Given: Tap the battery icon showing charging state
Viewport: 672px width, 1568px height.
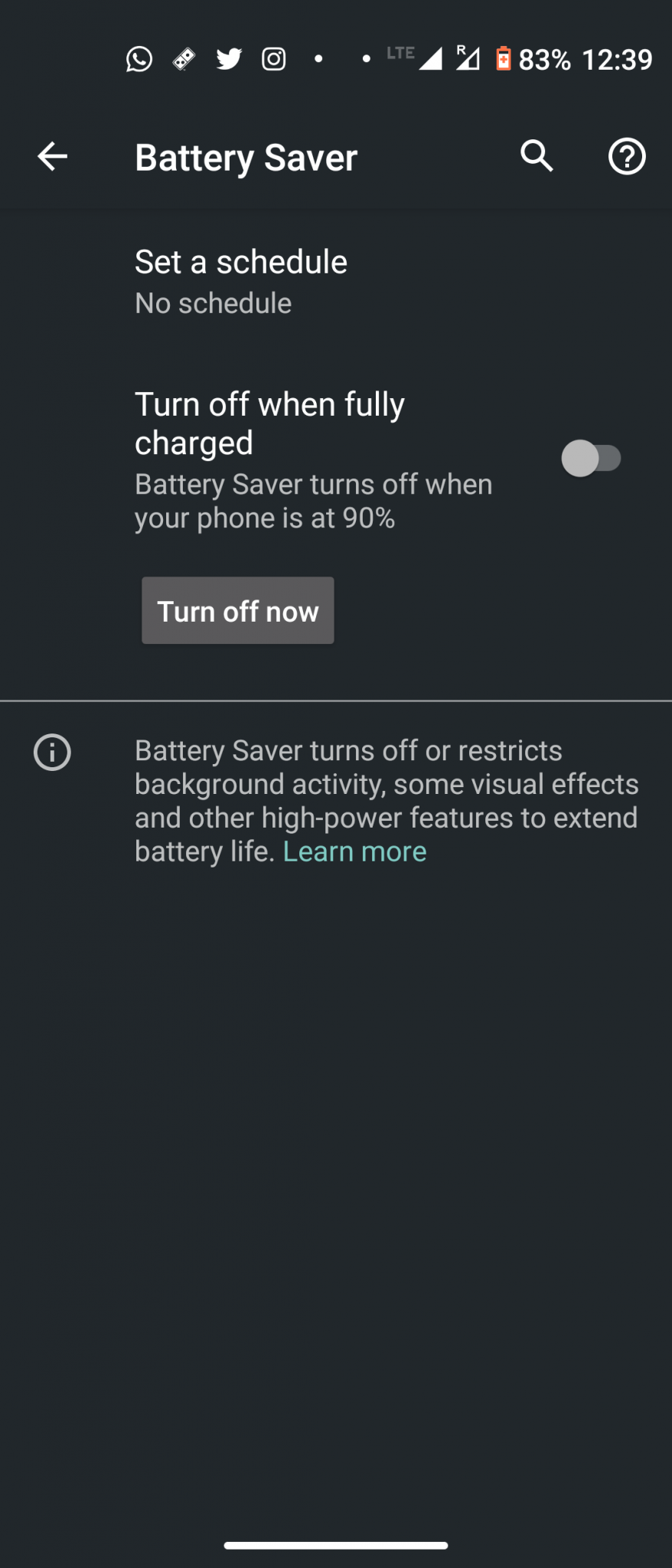Looking at the screenshot, I should coord(504,59).
